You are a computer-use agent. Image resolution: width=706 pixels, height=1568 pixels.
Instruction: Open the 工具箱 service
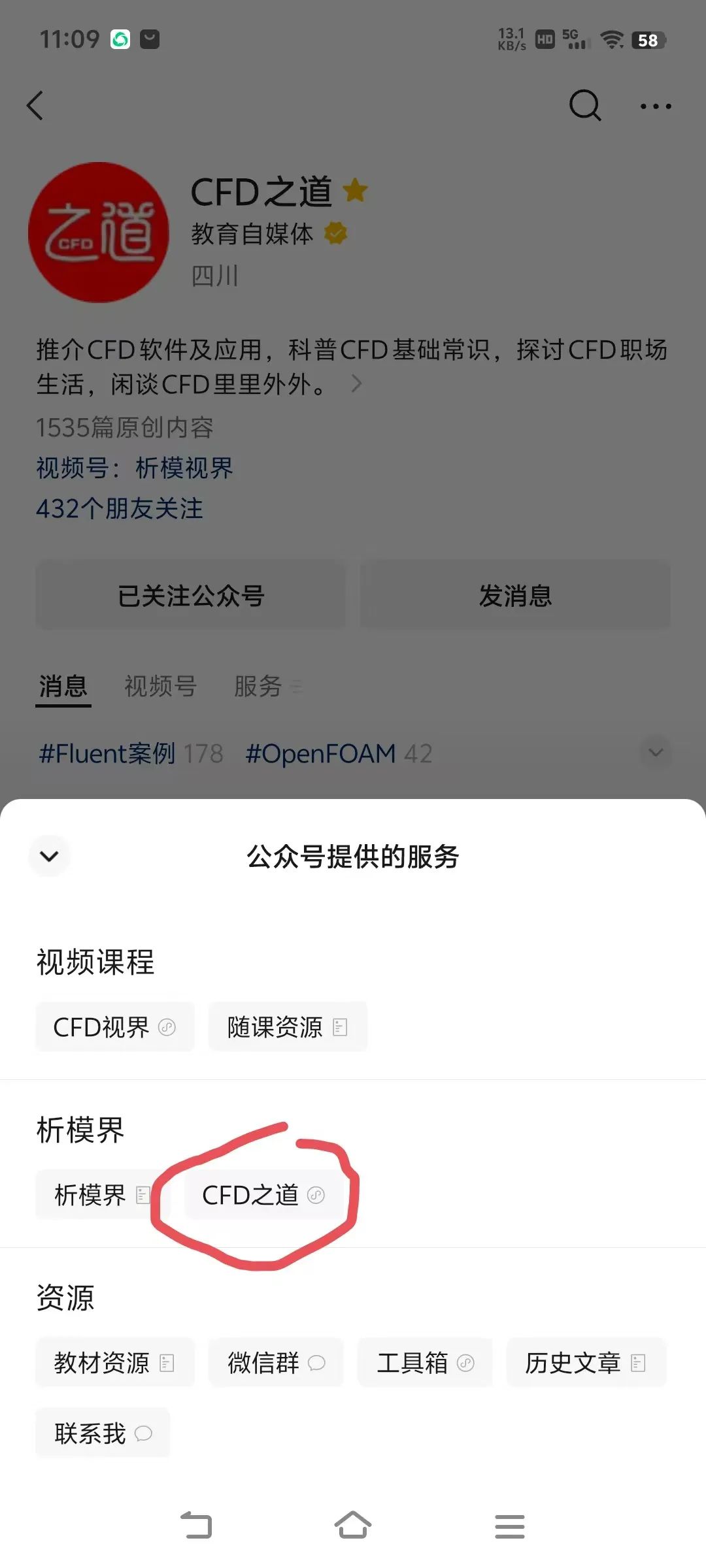[x=424, y=1363]
